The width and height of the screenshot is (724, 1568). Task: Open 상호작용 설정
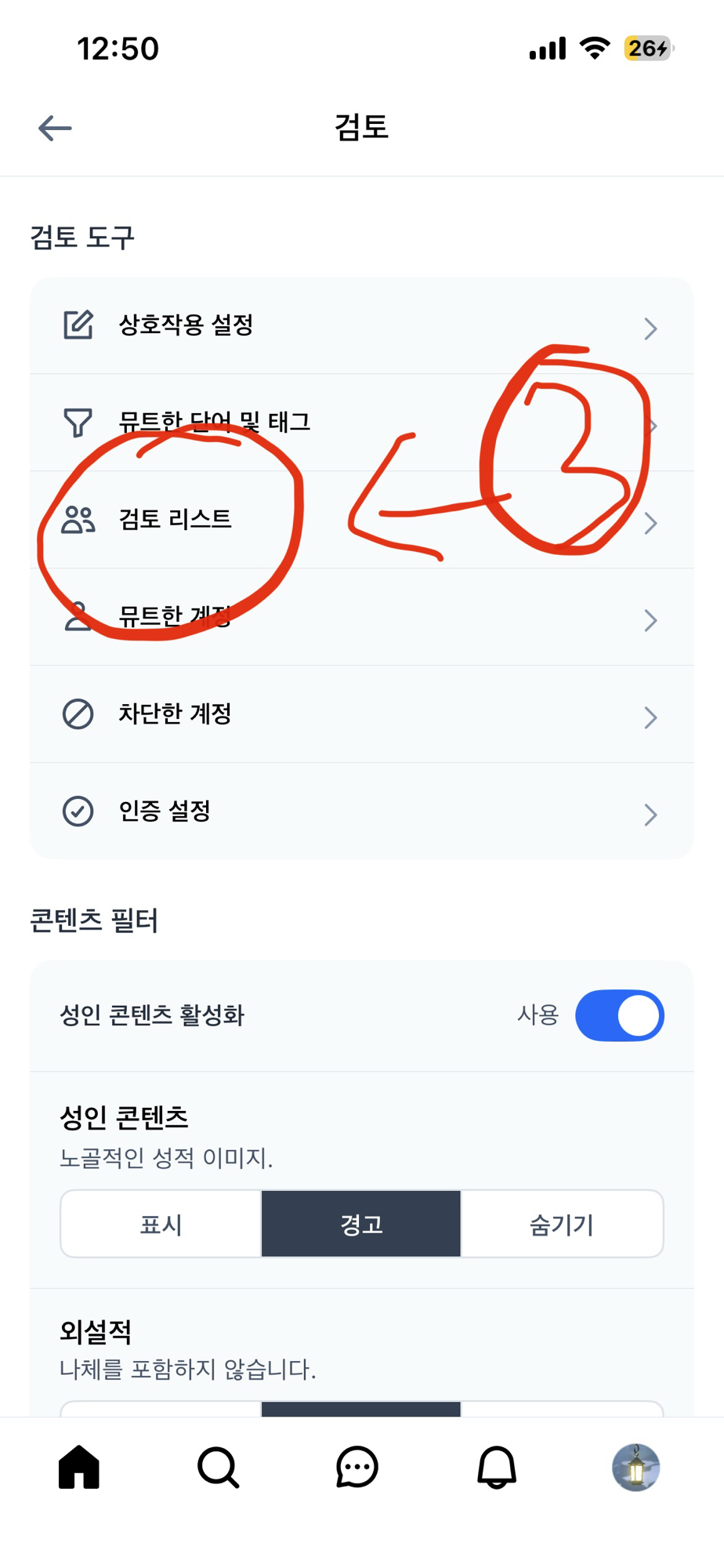coord(360,325)
